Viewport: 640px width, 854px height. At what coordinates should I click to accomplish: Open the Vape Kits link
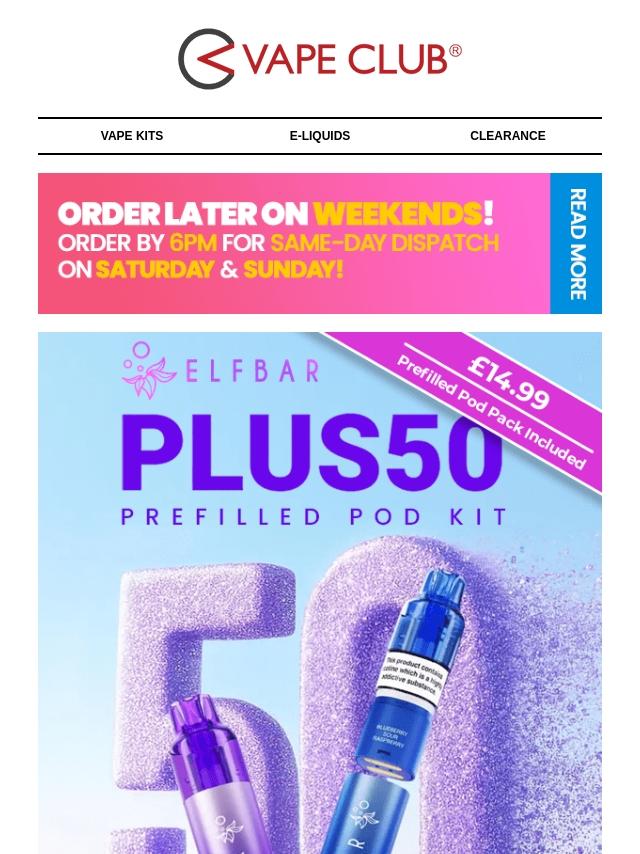(x=132, y=136)
